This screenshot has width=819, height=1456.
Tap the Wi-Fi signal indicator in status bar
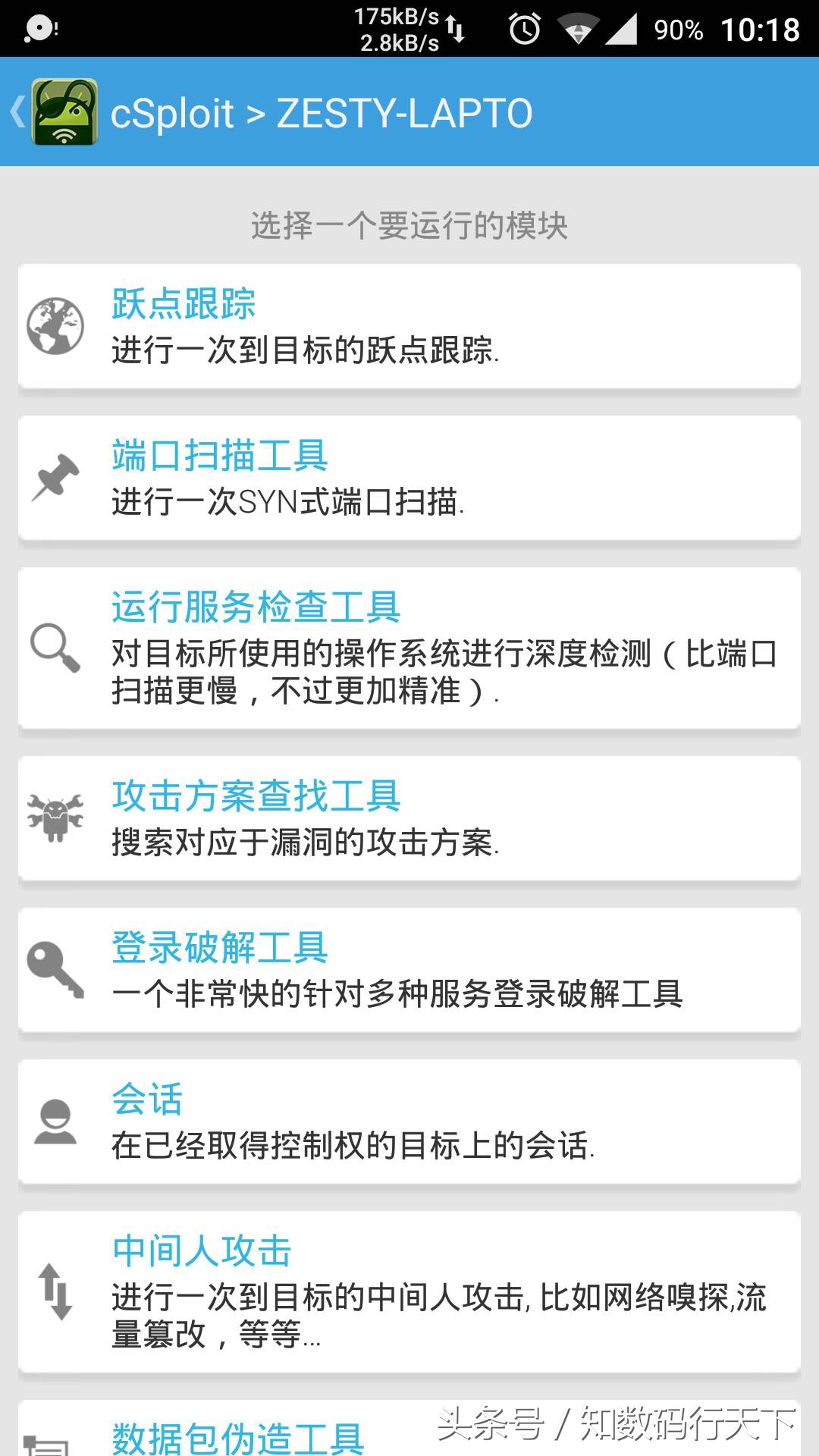coord(579,30)
